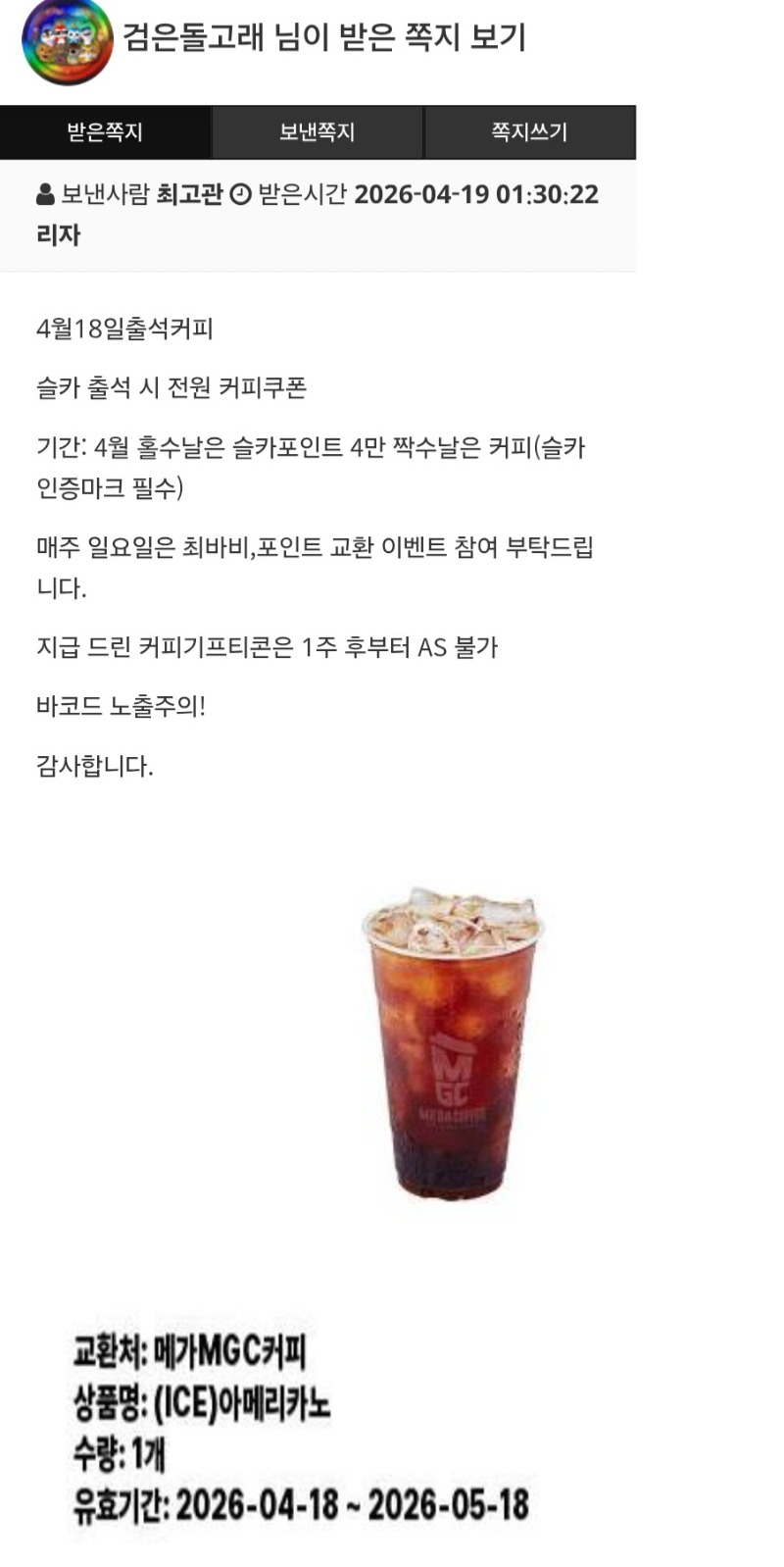
Task: Switch to the 받은쪽지 tab
Action: click(105, 131)
